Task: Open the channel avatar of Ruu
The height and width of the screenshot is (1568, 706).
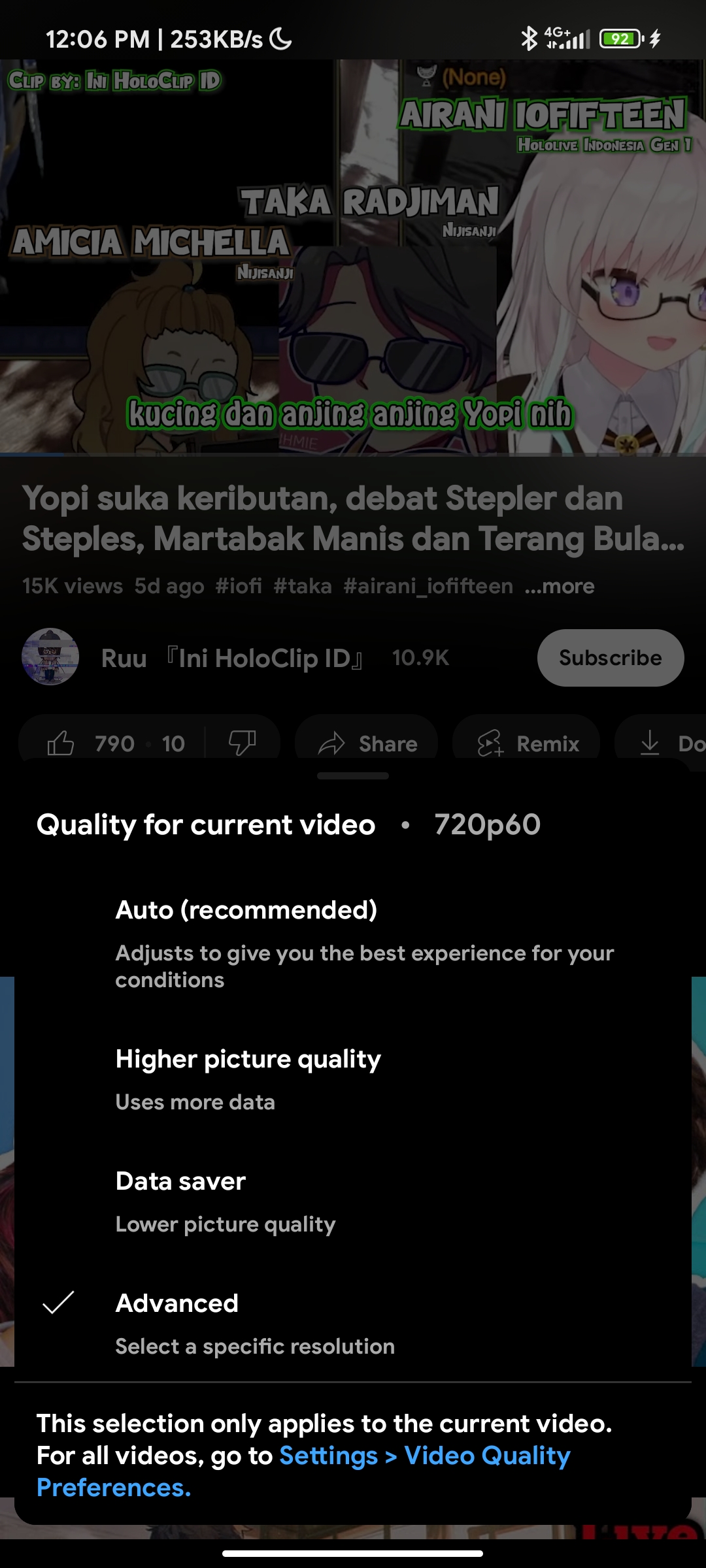Action: pyautogui.click(x=50, y=657)
